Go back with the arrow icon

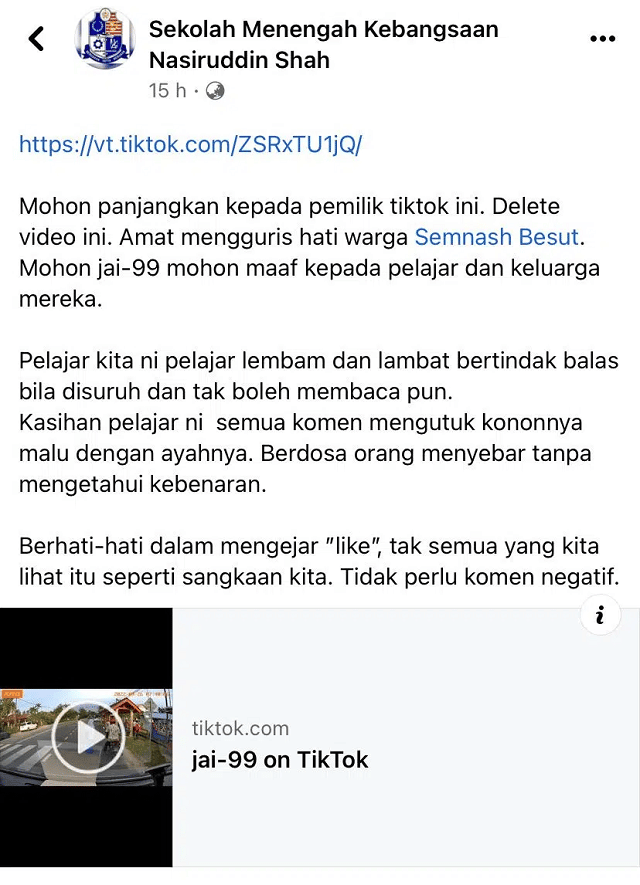(x=37, y=40)
